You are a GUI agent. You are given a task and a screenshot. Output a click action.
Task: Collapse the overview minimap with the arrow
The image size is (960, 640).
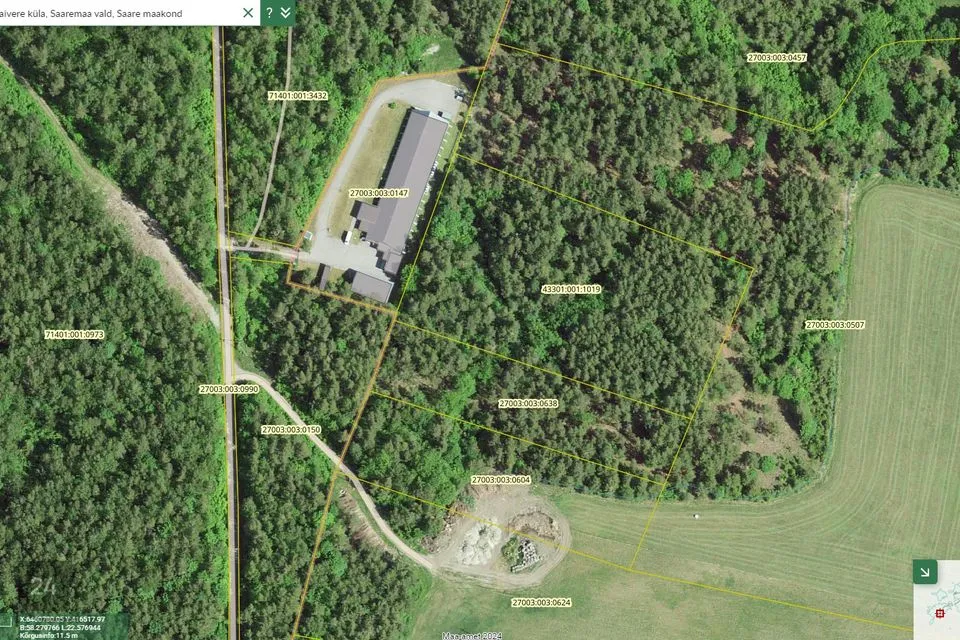(x=925, y=572)
